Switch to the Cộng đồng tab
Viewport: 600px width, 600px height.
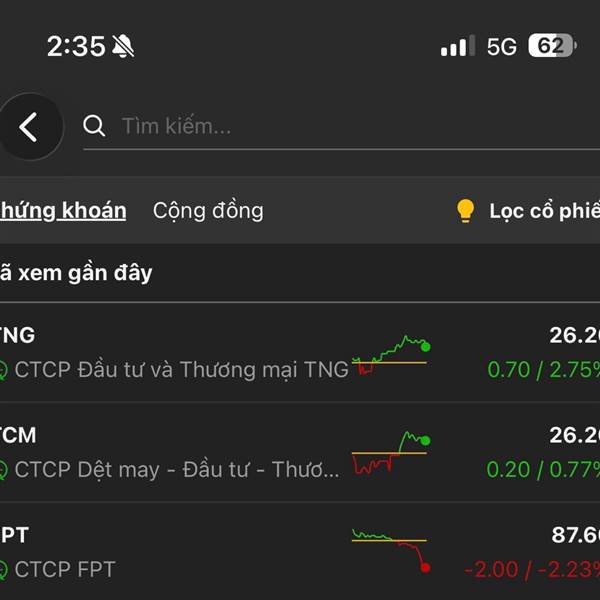pos(208,211)
